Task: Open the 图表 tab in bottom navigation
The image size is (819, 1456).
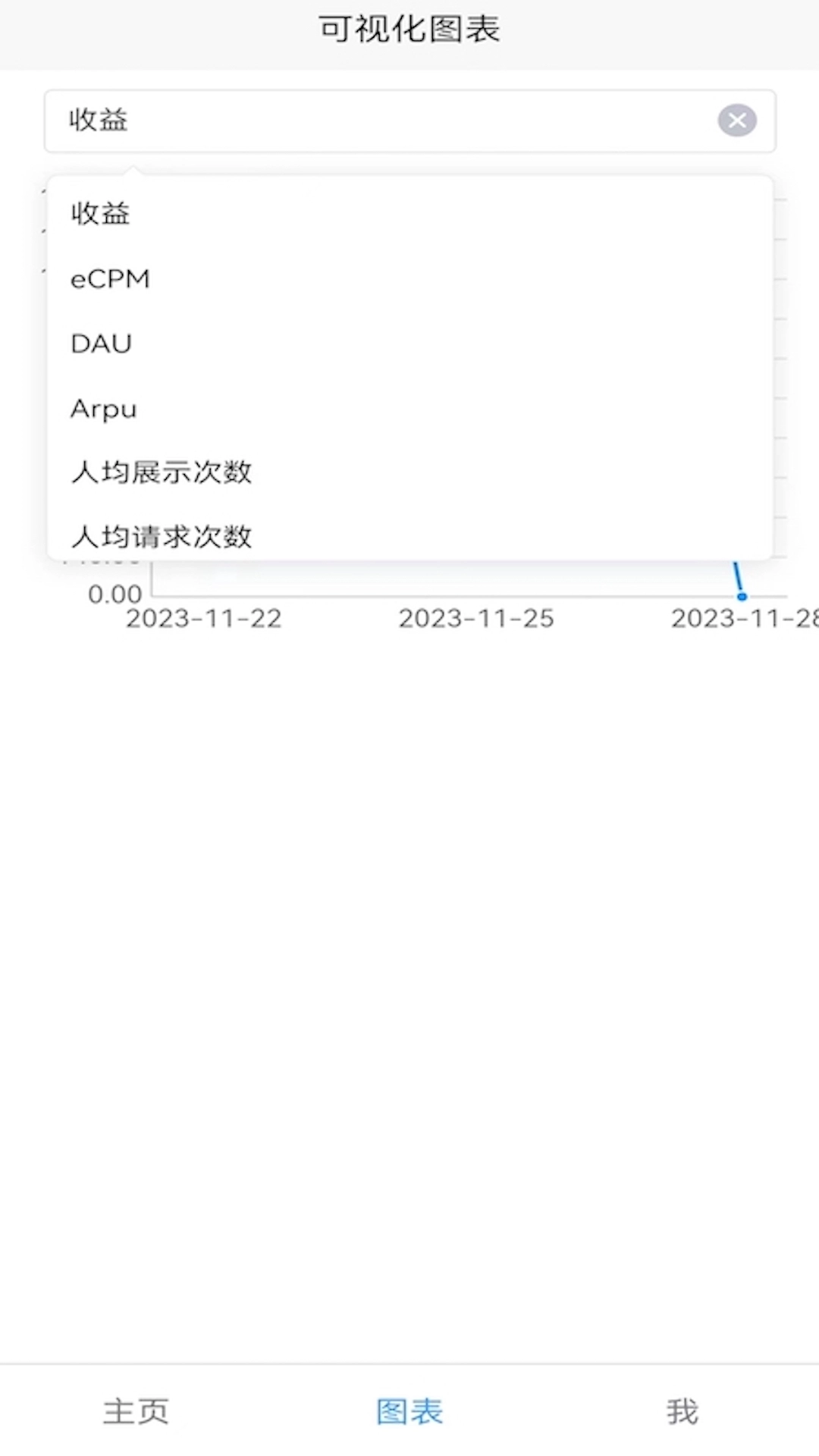Action: point(409,1410)
